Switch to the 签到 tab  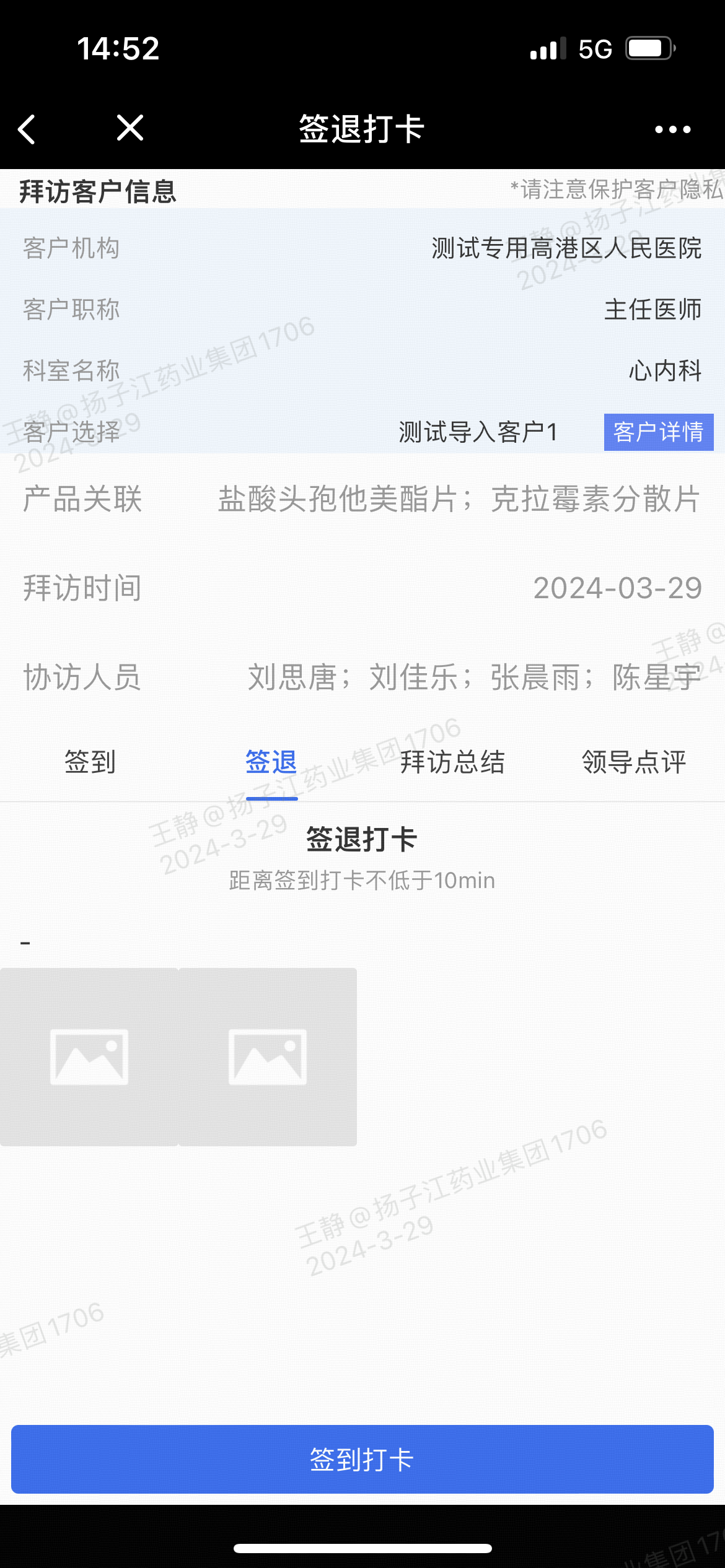click(x=90, y=762)
